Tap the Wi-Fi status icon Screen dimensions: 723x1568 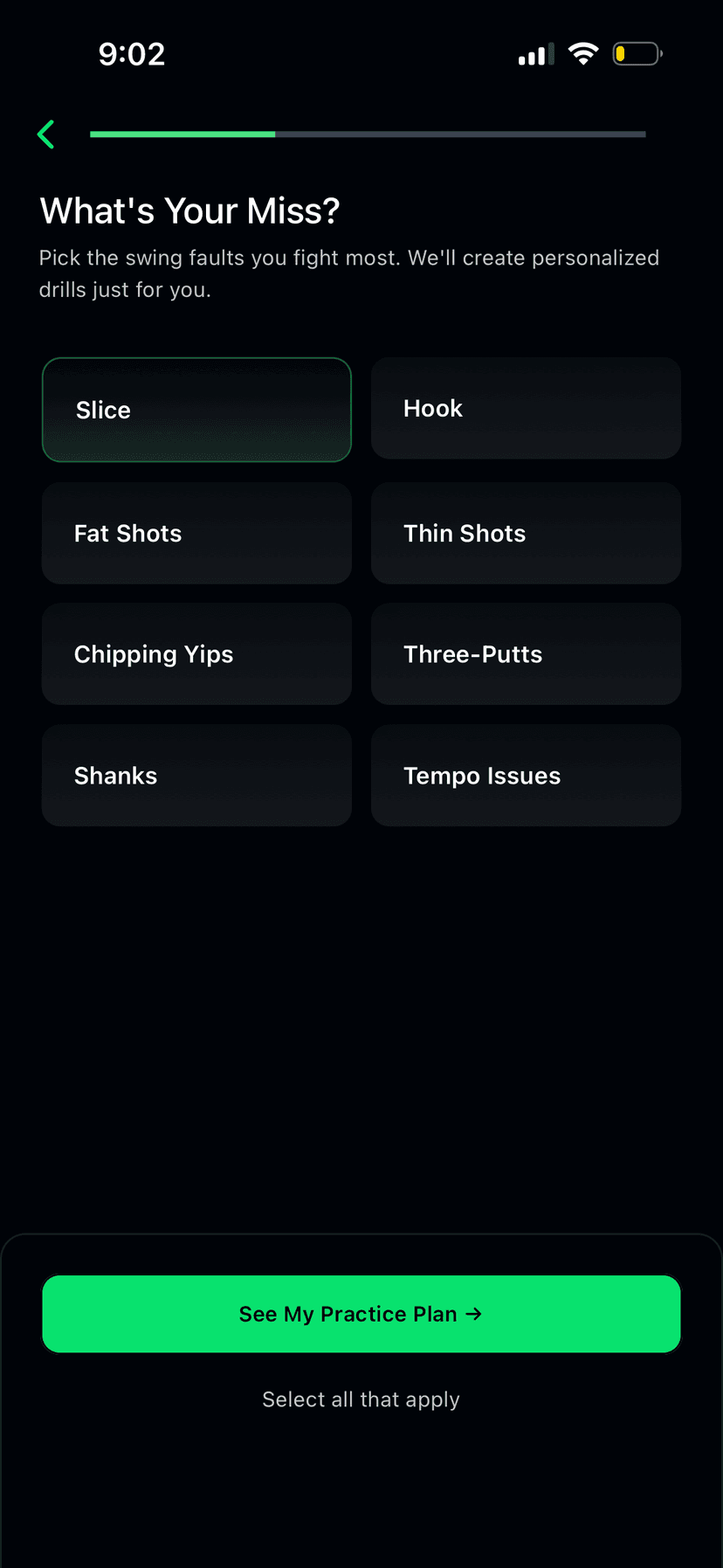pyautogui.click(x=582, y=52)
